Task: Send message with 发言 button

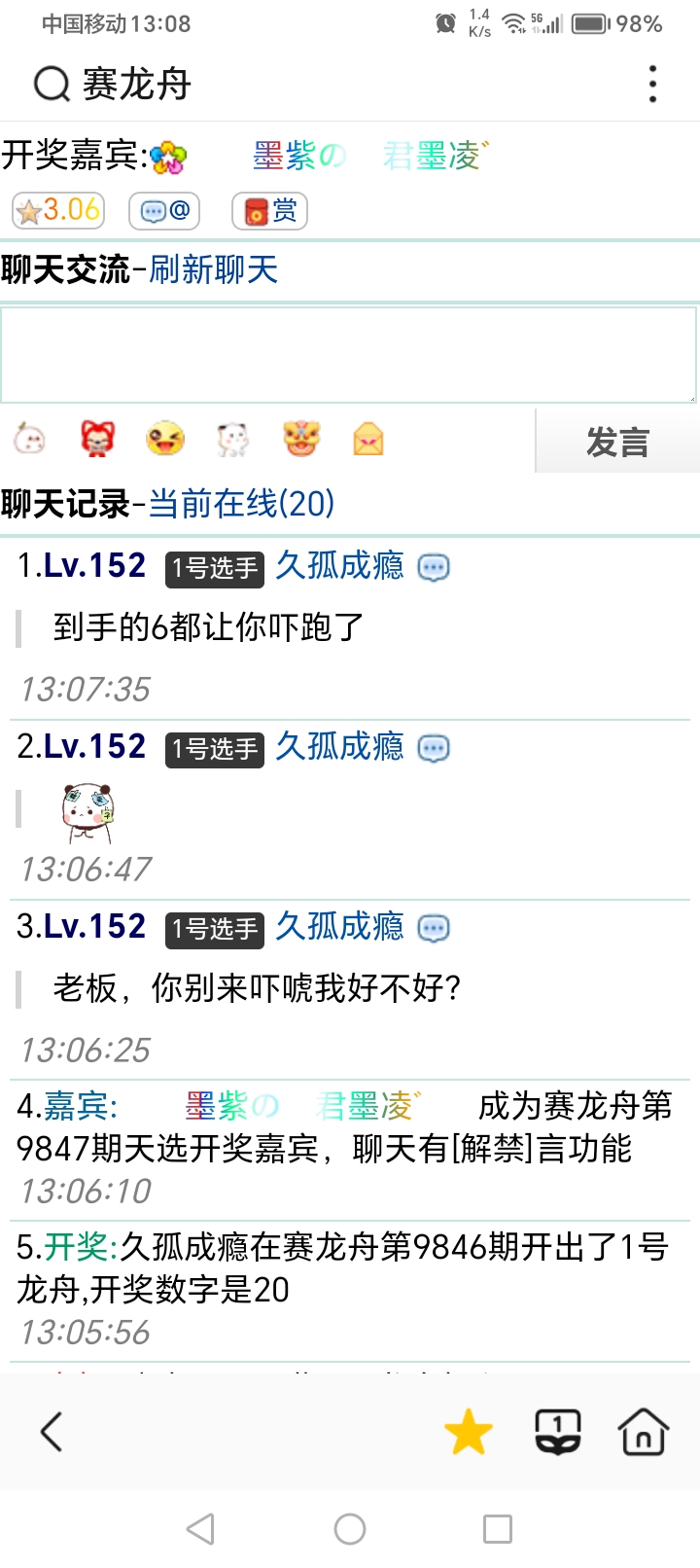Action: coord(616,442)
